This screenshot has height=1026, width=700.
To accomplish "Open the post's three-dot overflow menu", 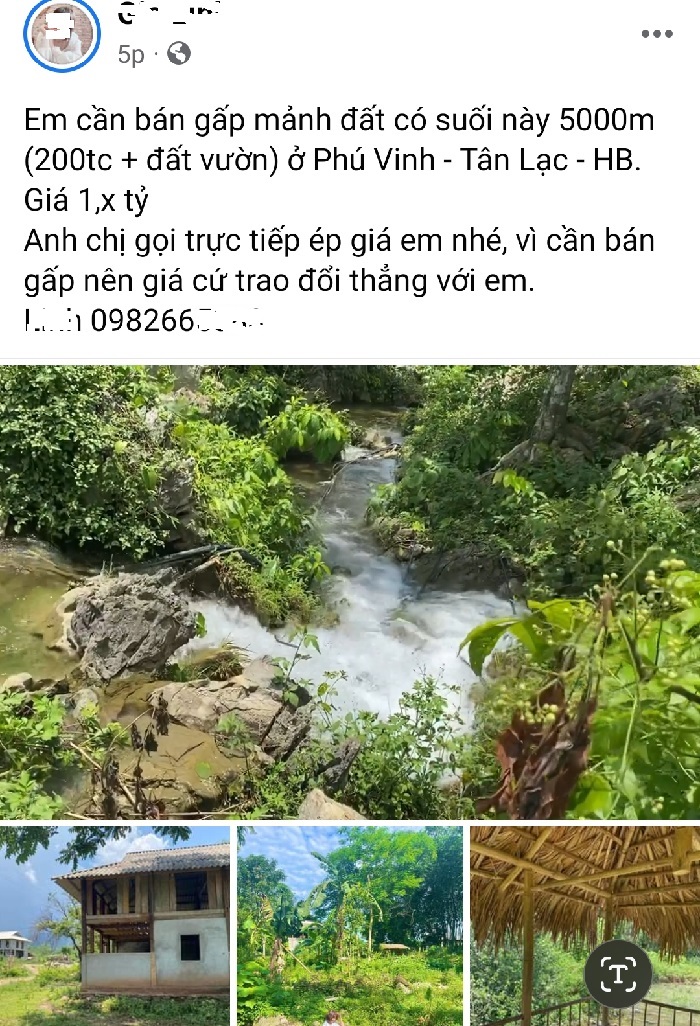I will [657, 34].
